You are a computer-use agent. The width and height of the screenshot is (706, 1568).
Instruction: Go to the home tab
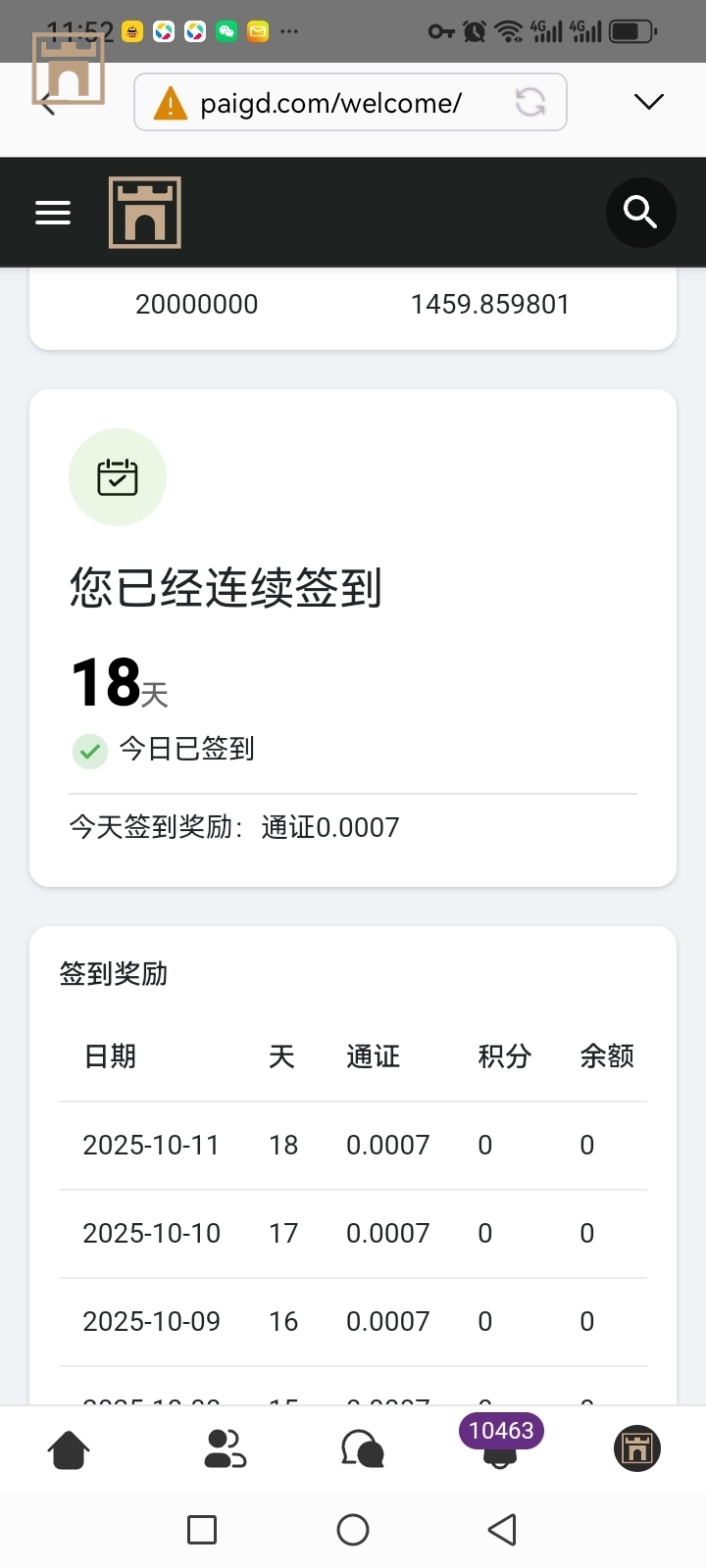(x=69, y=1449)
